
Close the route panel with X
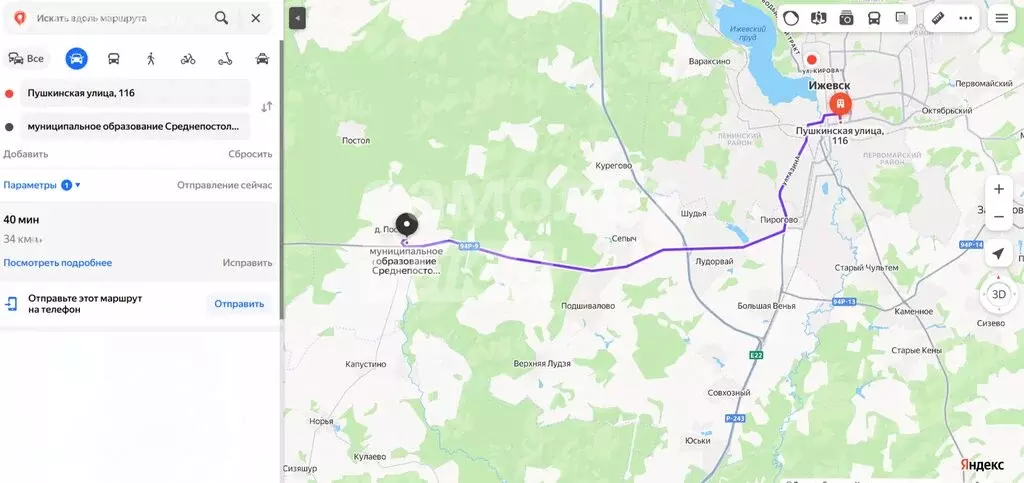256,18
